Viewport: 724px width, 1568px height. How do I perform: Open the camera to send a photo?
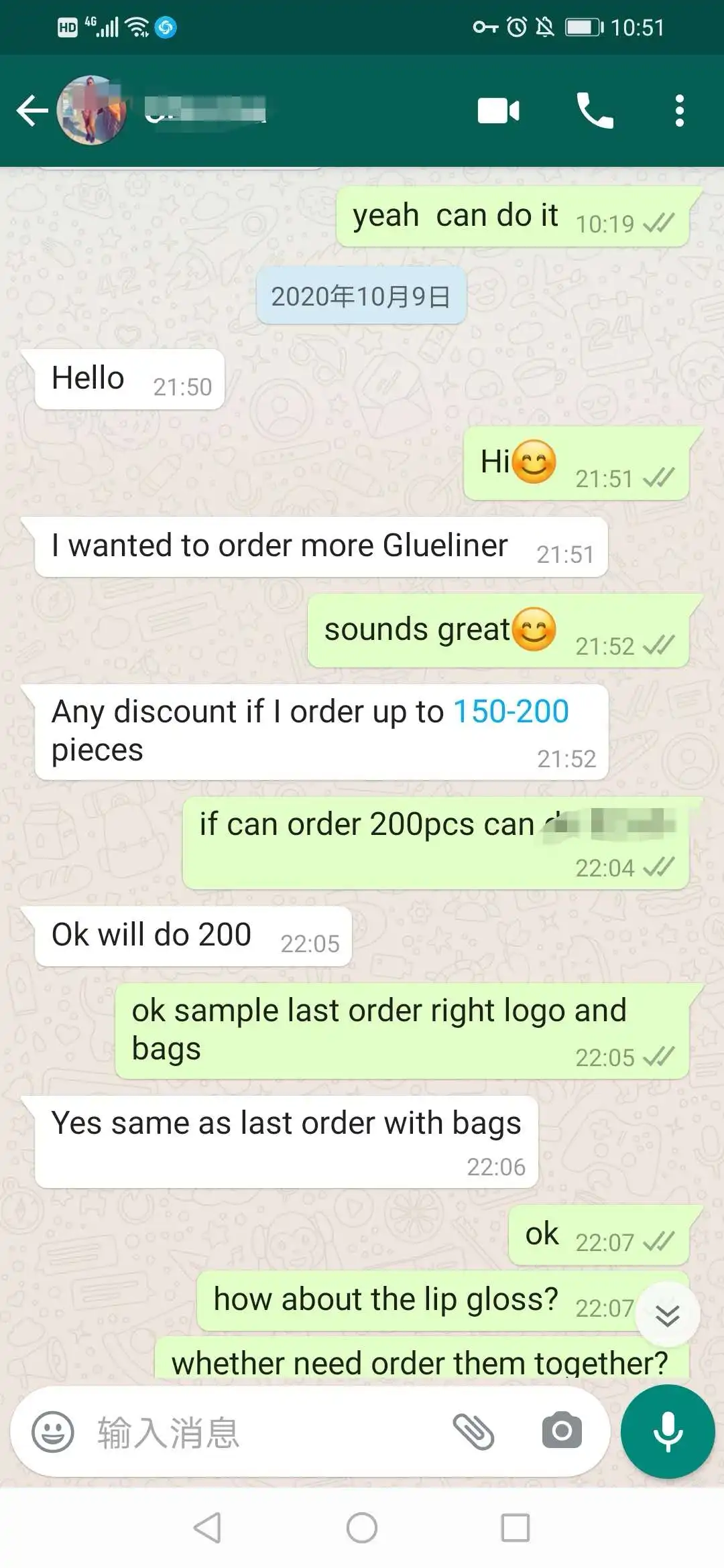[x=562, y=1432]
